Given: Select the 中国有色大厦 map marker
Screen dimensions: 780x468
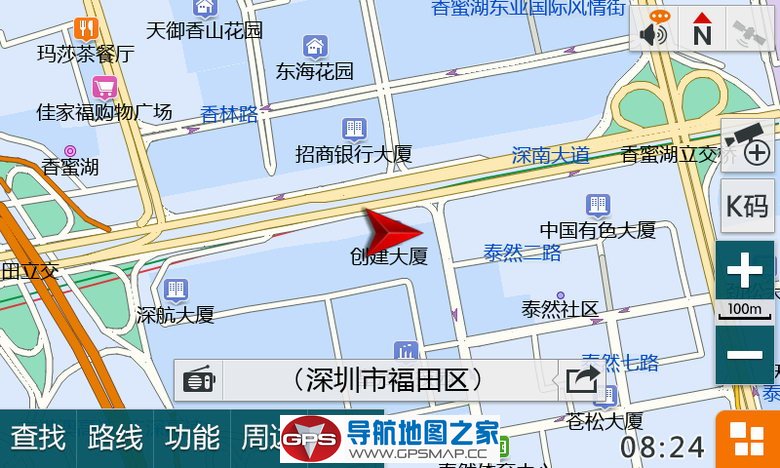Looking at the screenshot, I should (598, 205).
